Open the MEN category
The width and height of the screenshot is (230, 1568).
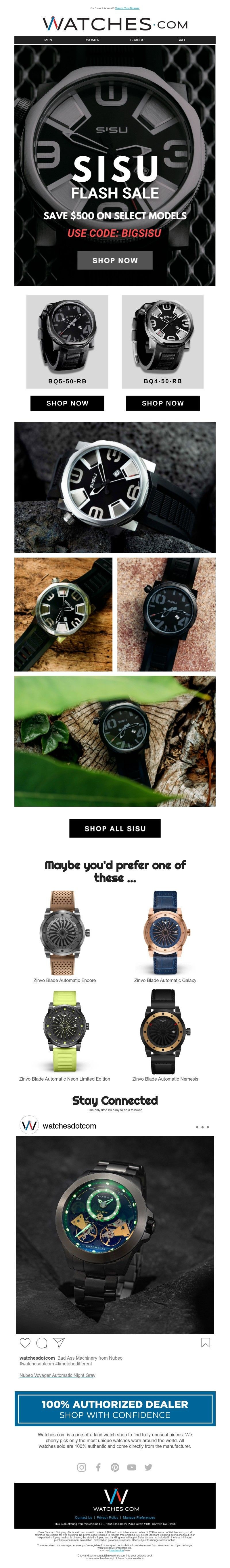pyautogui.click(x=48, y=40)
